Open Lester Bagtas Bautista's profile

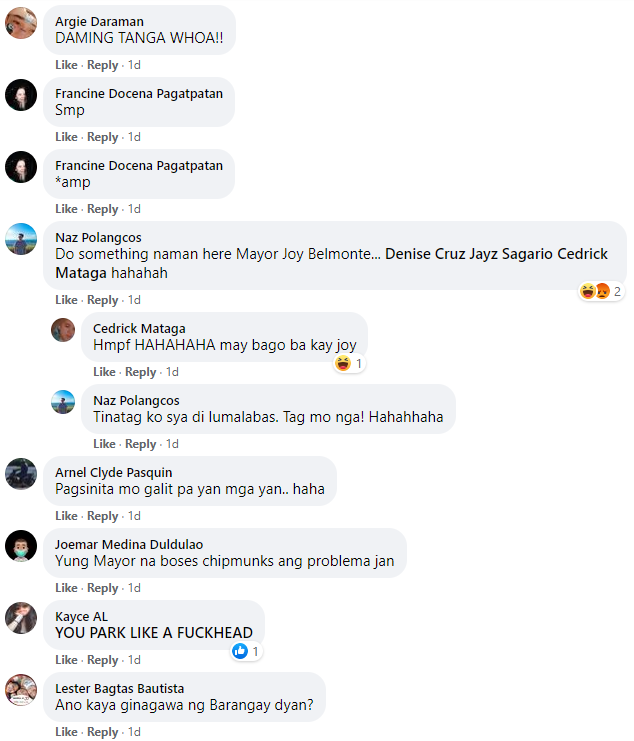[x=119, y=688]
